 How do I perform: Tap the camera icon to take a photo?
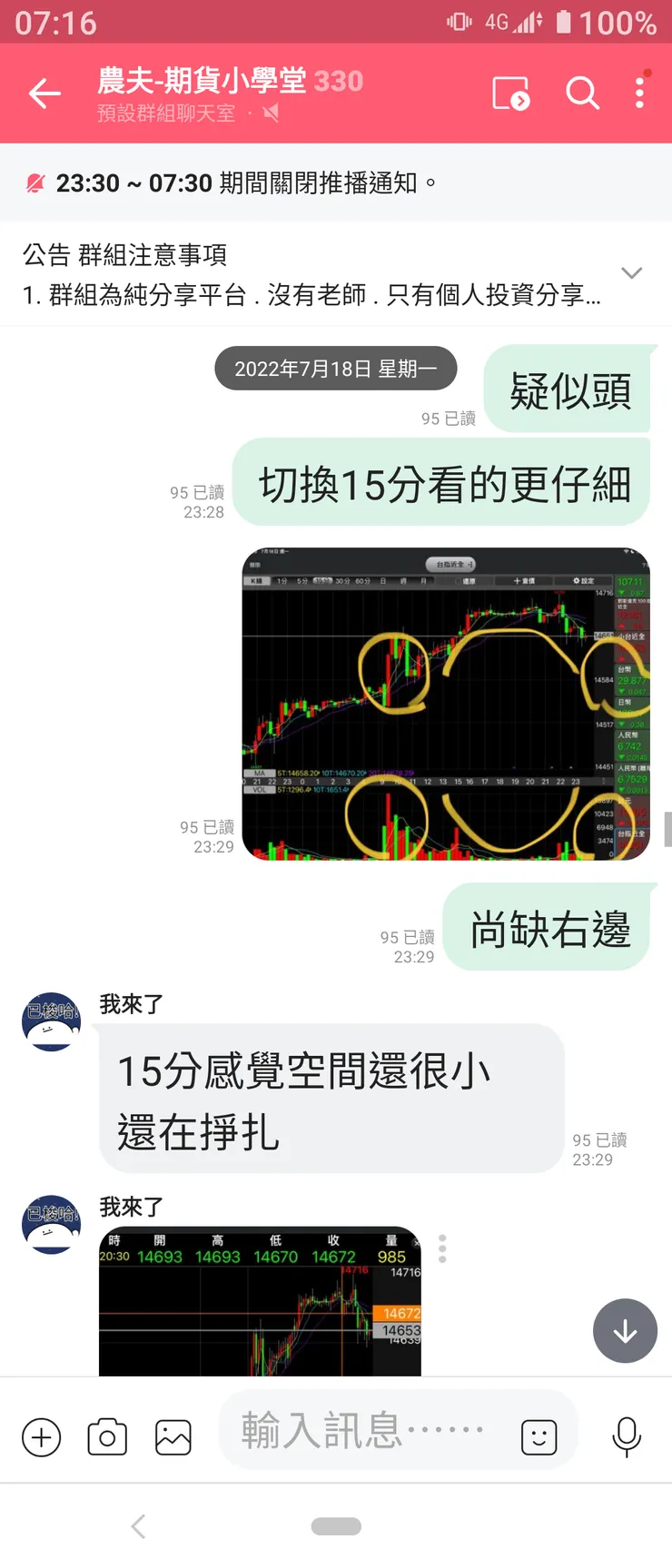point(106,1437)
